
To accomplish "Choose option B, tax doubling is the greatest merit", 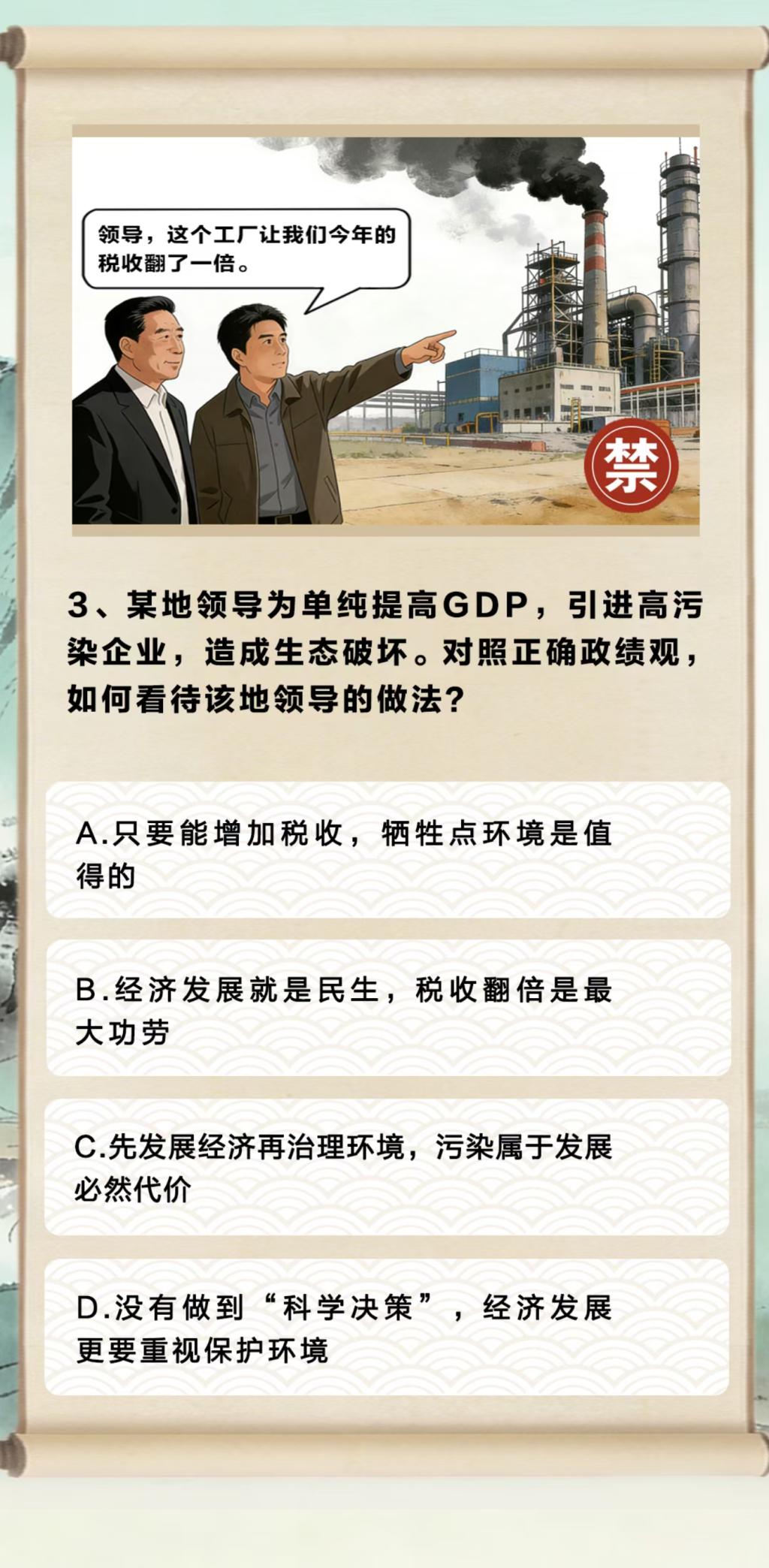I will tap(388, 1007).
